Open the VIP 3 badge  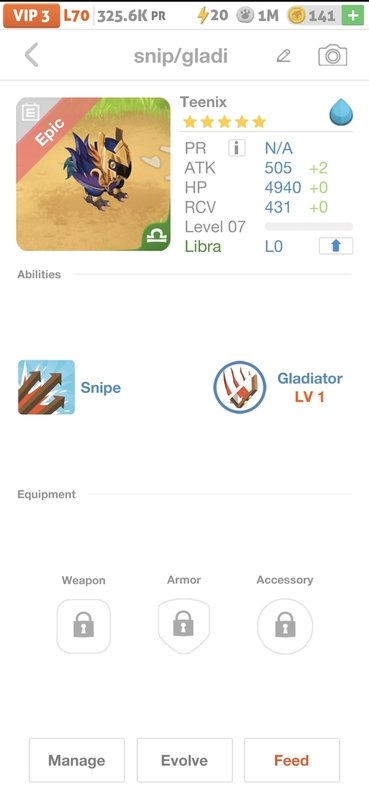point(31,15)
